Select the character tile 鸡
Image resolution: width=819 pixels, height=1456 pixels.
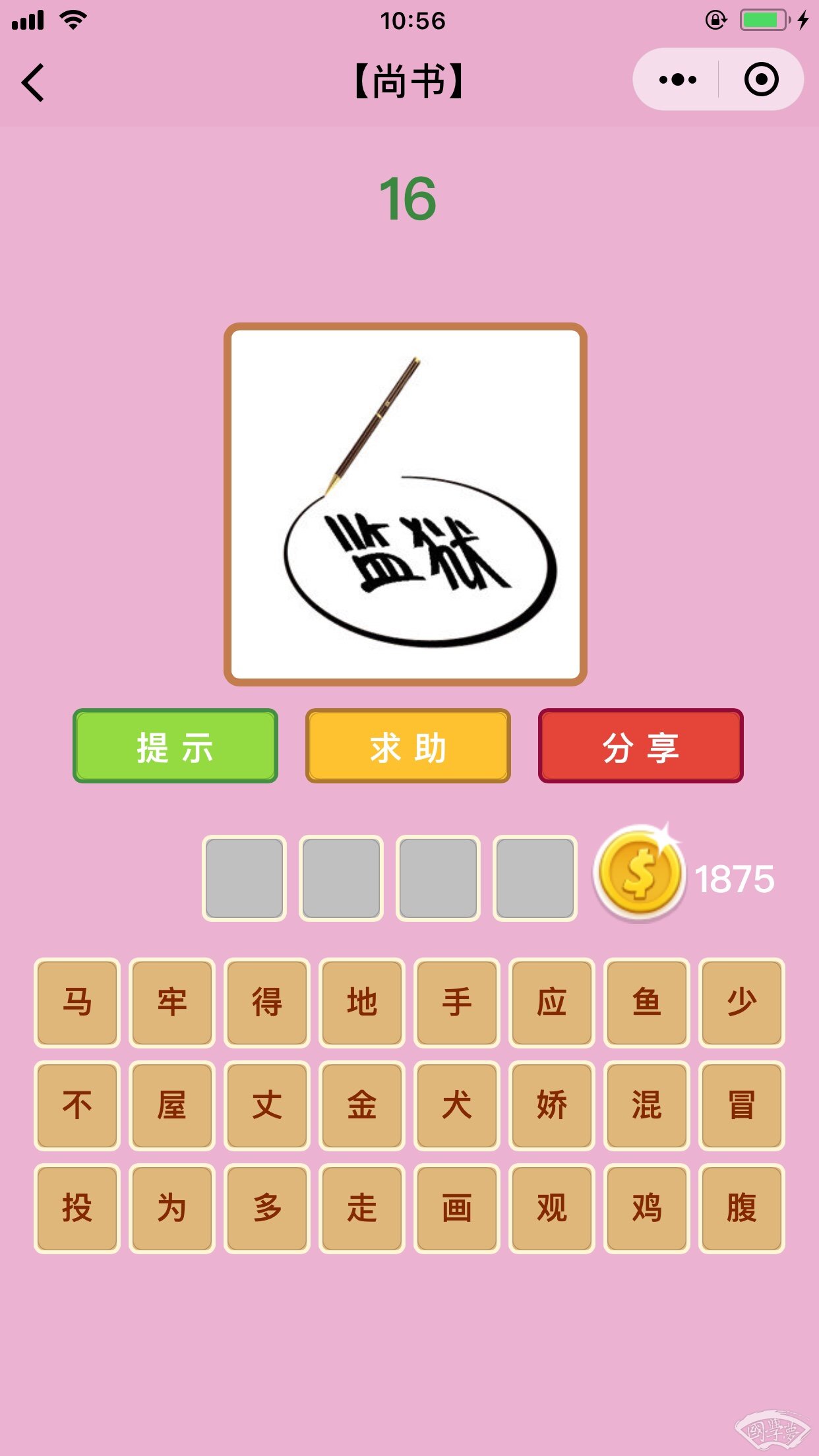[646, 1208]
